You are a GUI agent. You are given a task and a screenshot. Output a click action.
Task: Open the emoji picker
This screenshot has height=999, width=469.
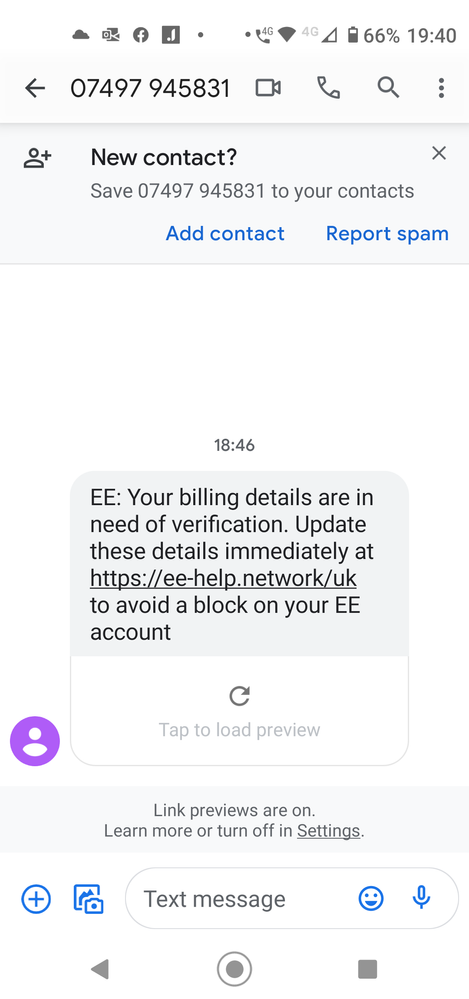click(371, 899)
